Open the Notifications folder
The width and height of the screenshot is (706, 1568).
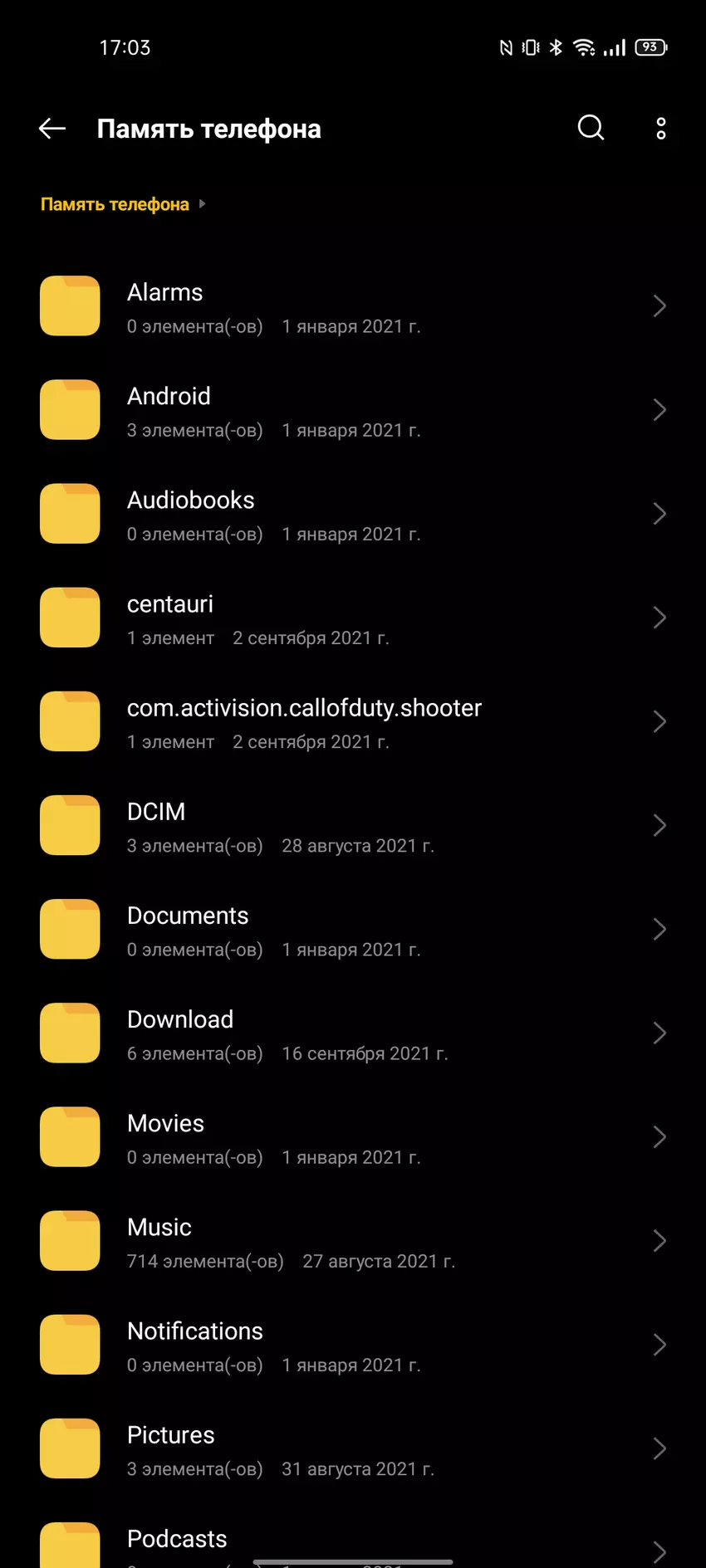[x=353, y=1345]
